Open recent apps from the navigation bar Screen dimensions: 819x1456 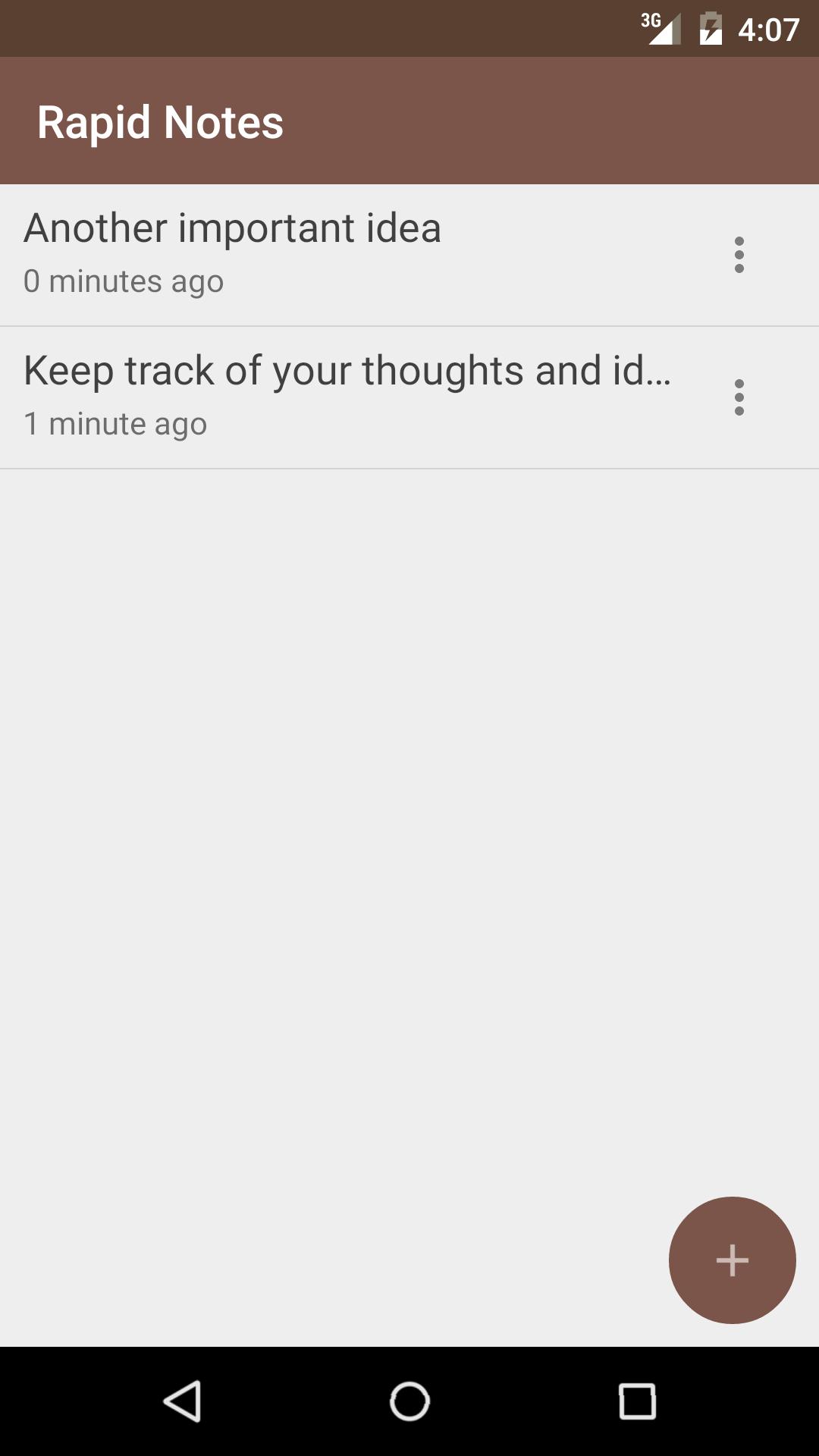pos(637,1401)
